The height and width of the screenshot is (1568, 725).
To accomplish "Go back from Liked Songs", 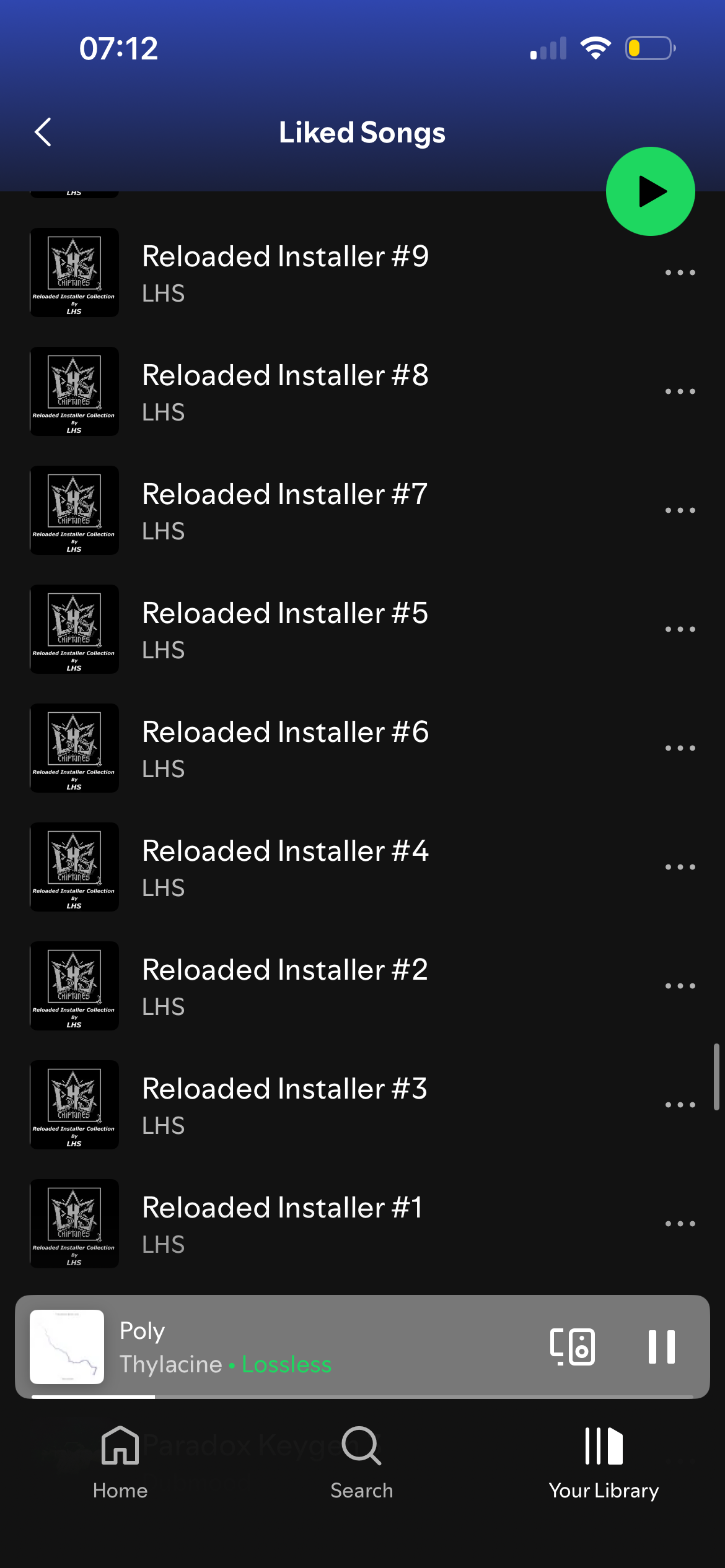I will (43, 132).
